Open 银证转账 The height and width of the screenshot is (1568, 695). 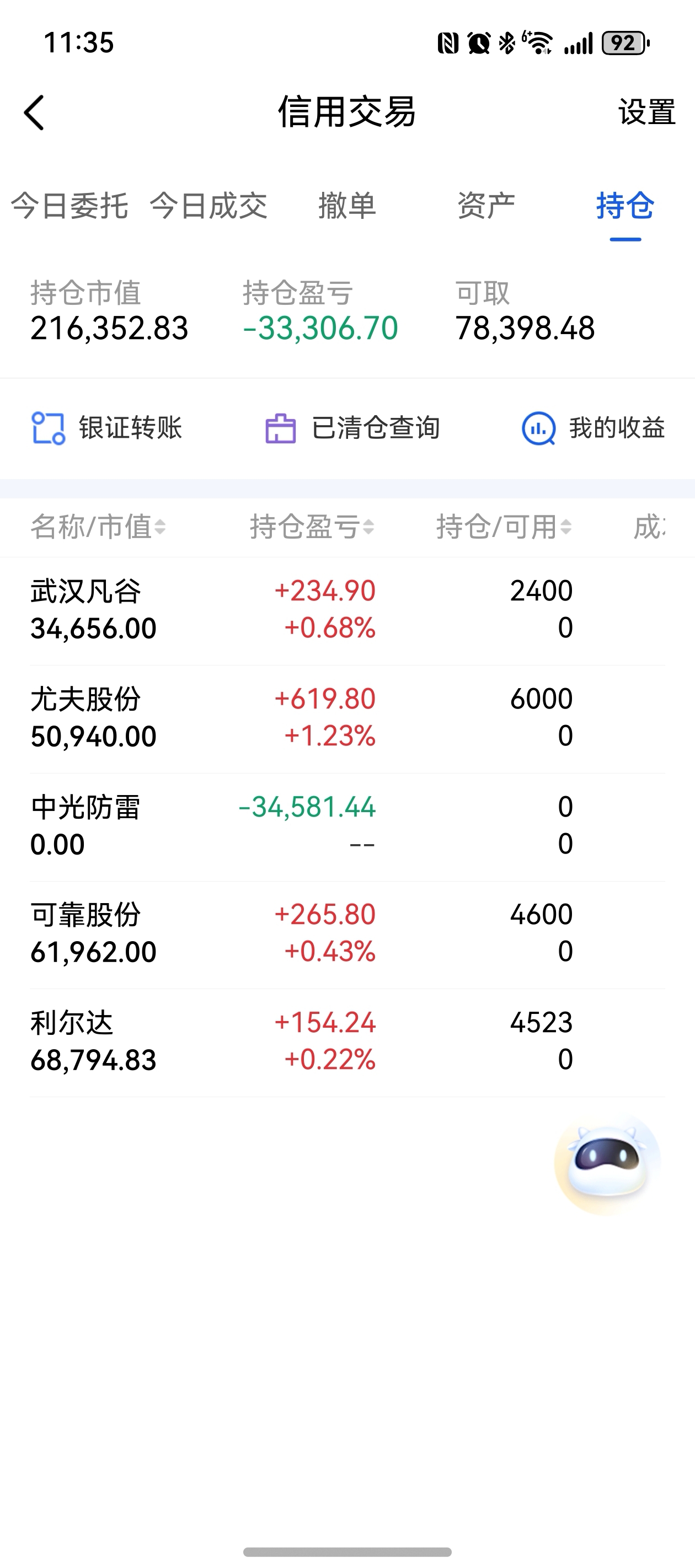point(107,428)
